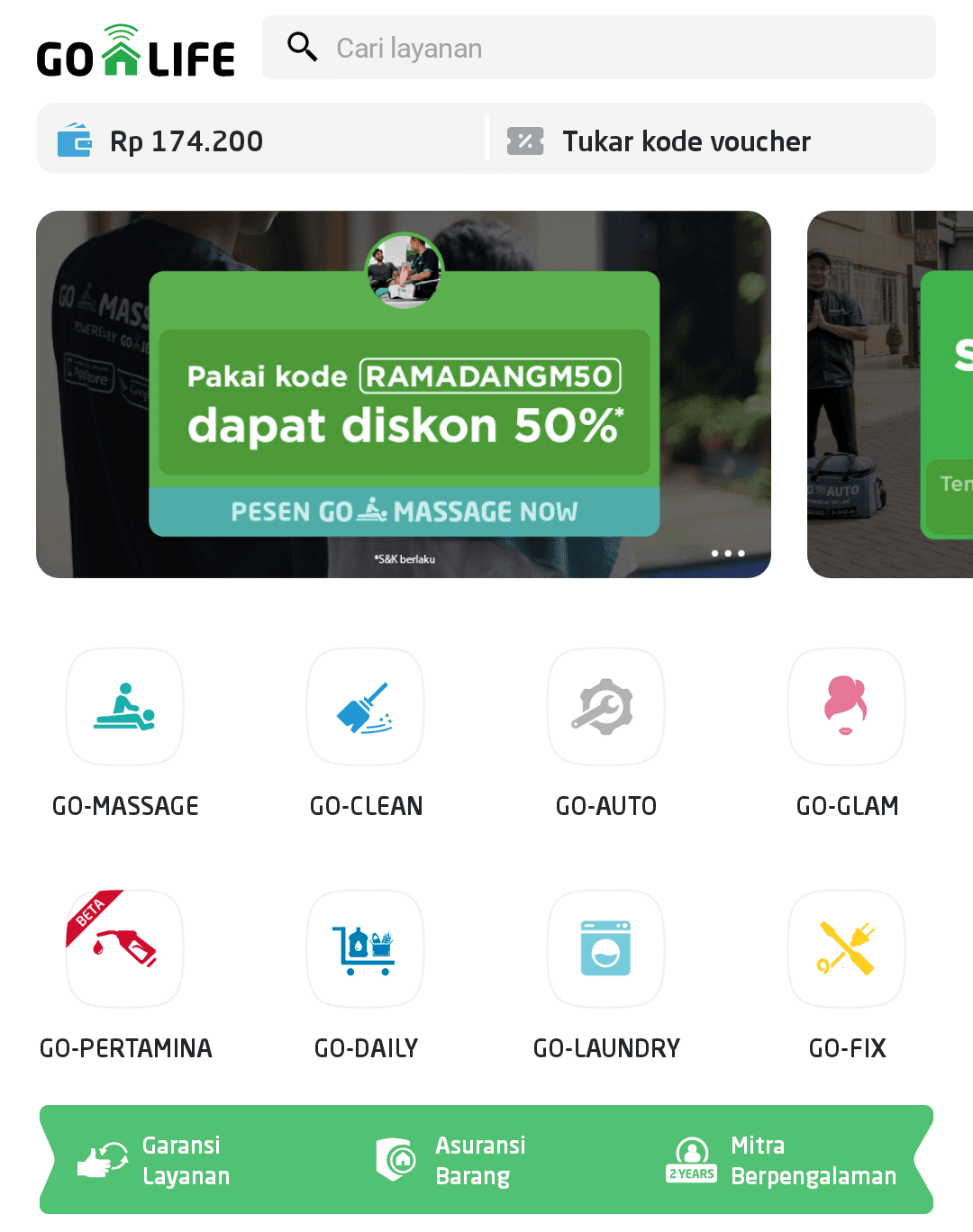973x1232 pixels.
Task: Tap the PESEN GO-MASSAGE NOW button
Action: pos(405,512)
